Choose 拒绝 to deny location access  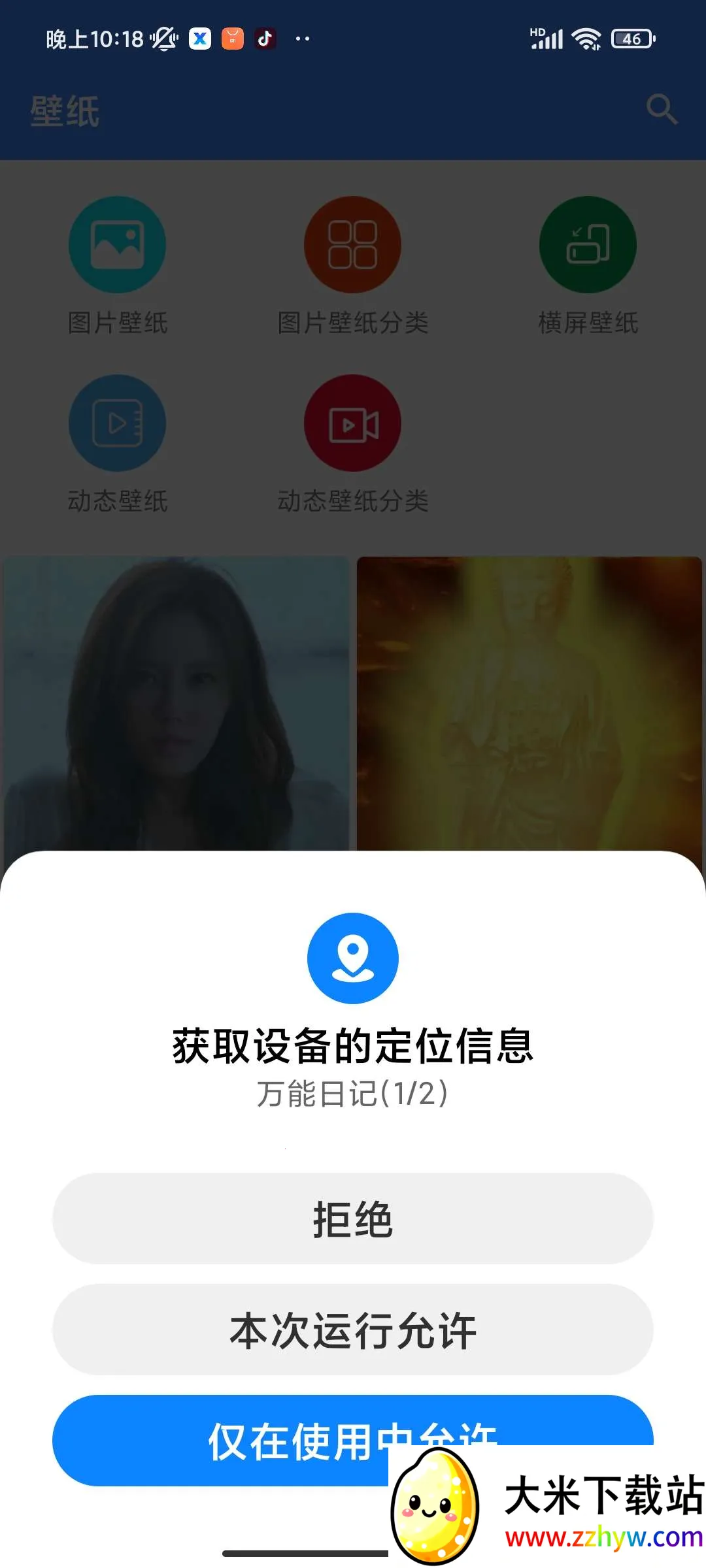(x=352, y=1219)
